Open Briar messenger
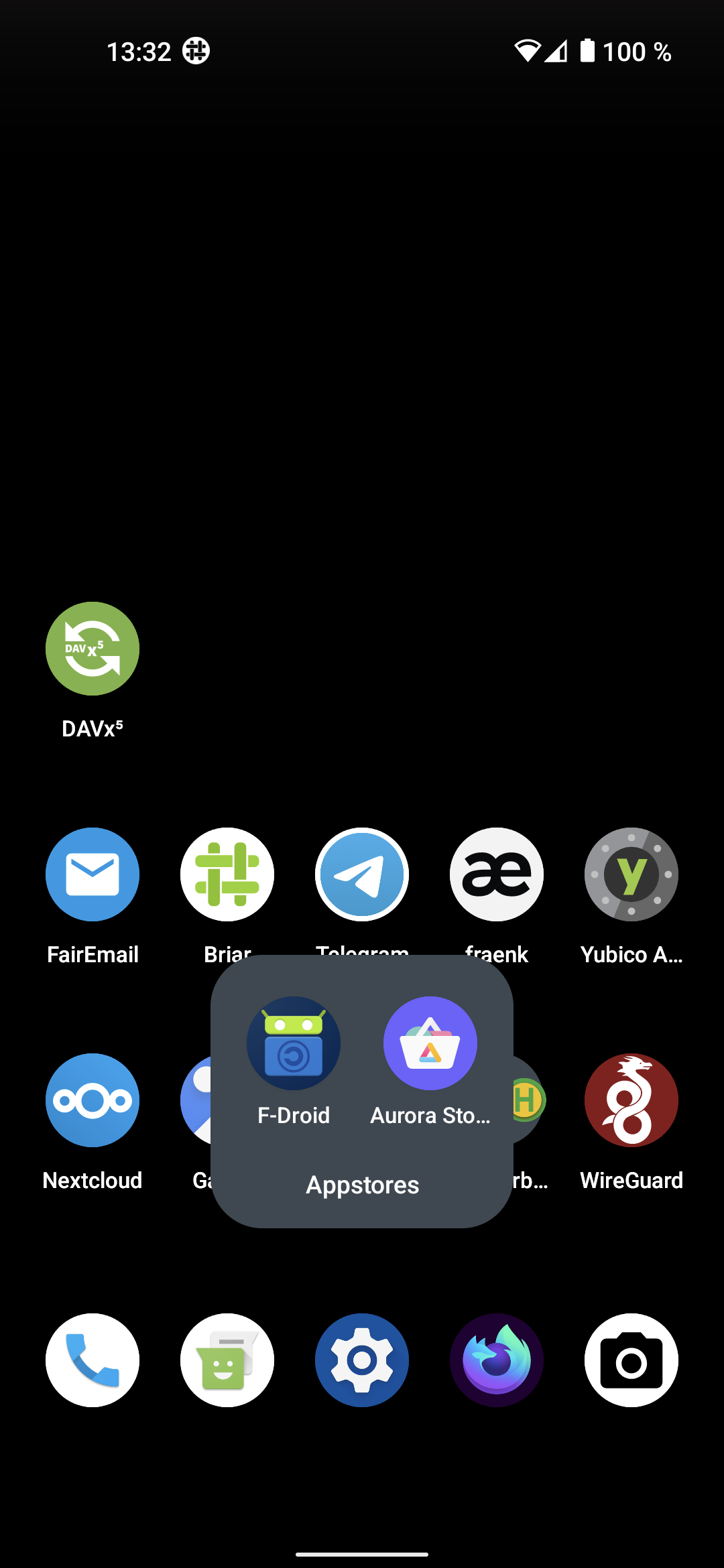The image size is (724, 1568). [227, 874]
